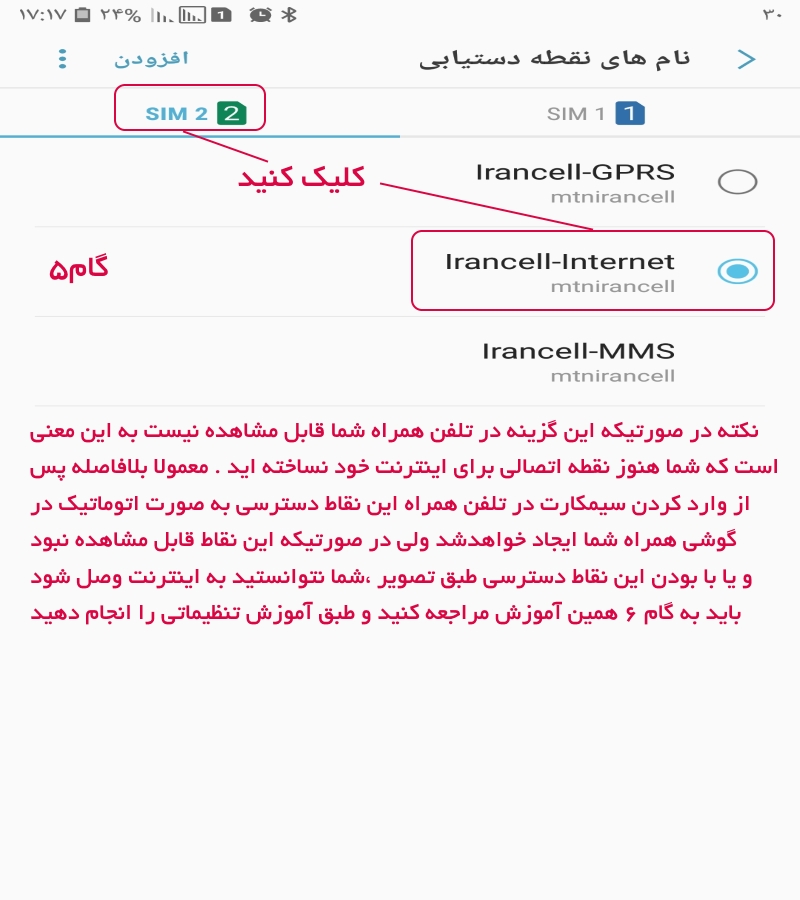Open the three-dot overflow menu
The height and width of the screenshot is (900, 800).
click(62, 59)
